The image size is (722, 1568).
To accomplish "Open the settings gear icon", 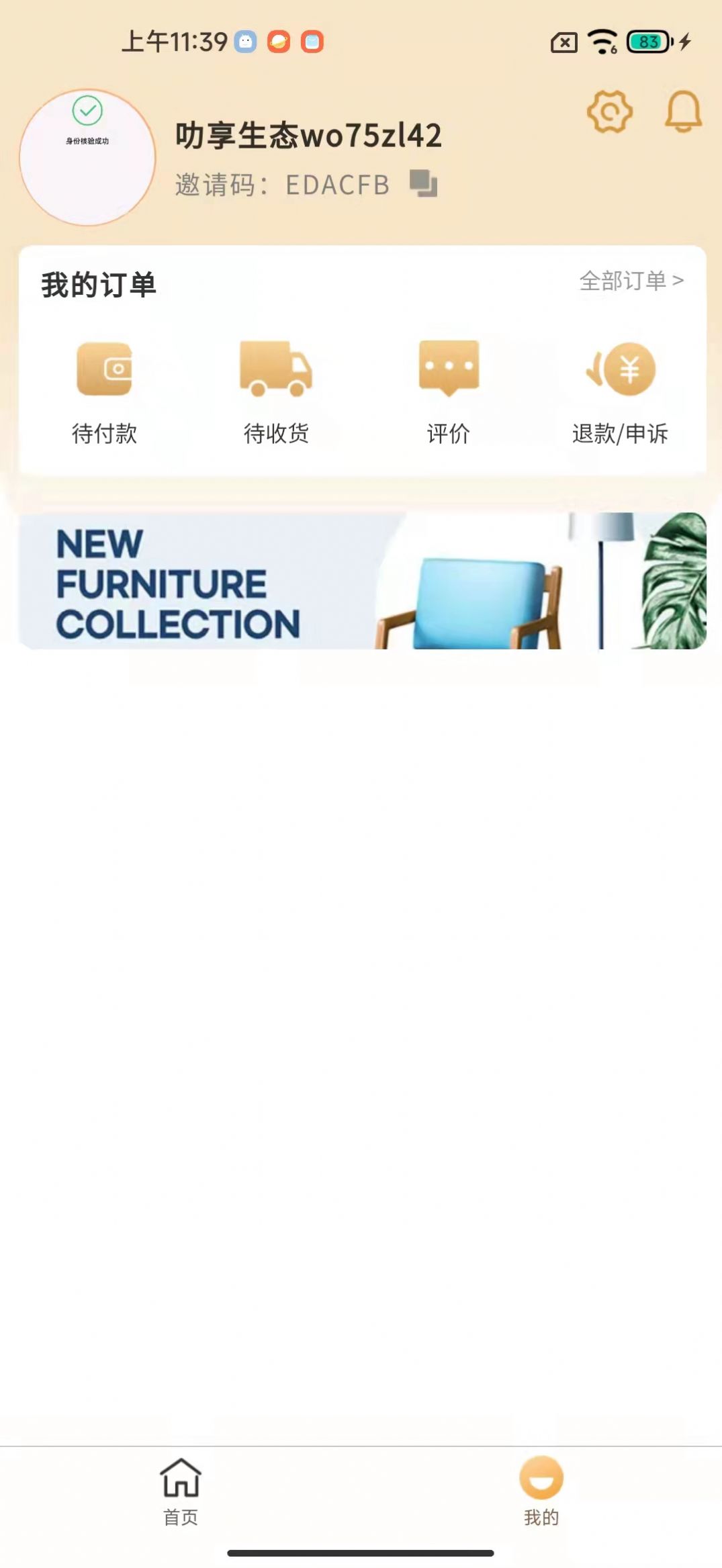I will coord(609,111).
